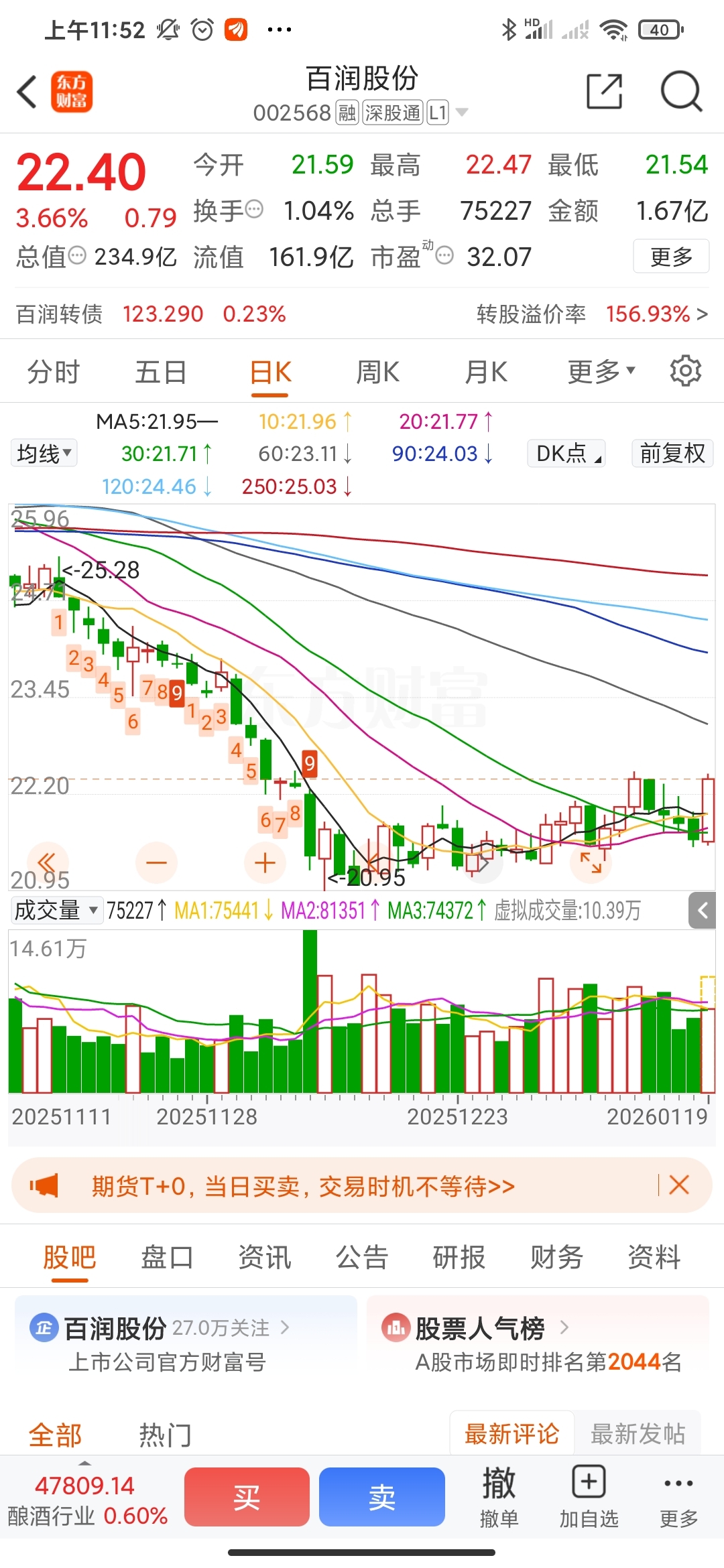Screen dimensions: 724x1568
Task: Open the search magnifier icon
Action: 681,92
